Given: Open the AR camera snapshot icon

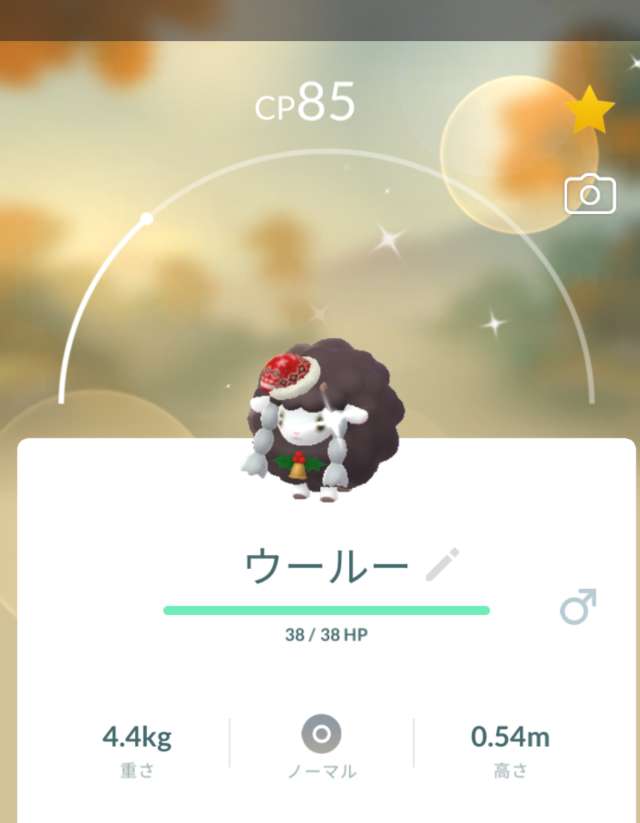Looking at the screenshot, I should (590, 193).
